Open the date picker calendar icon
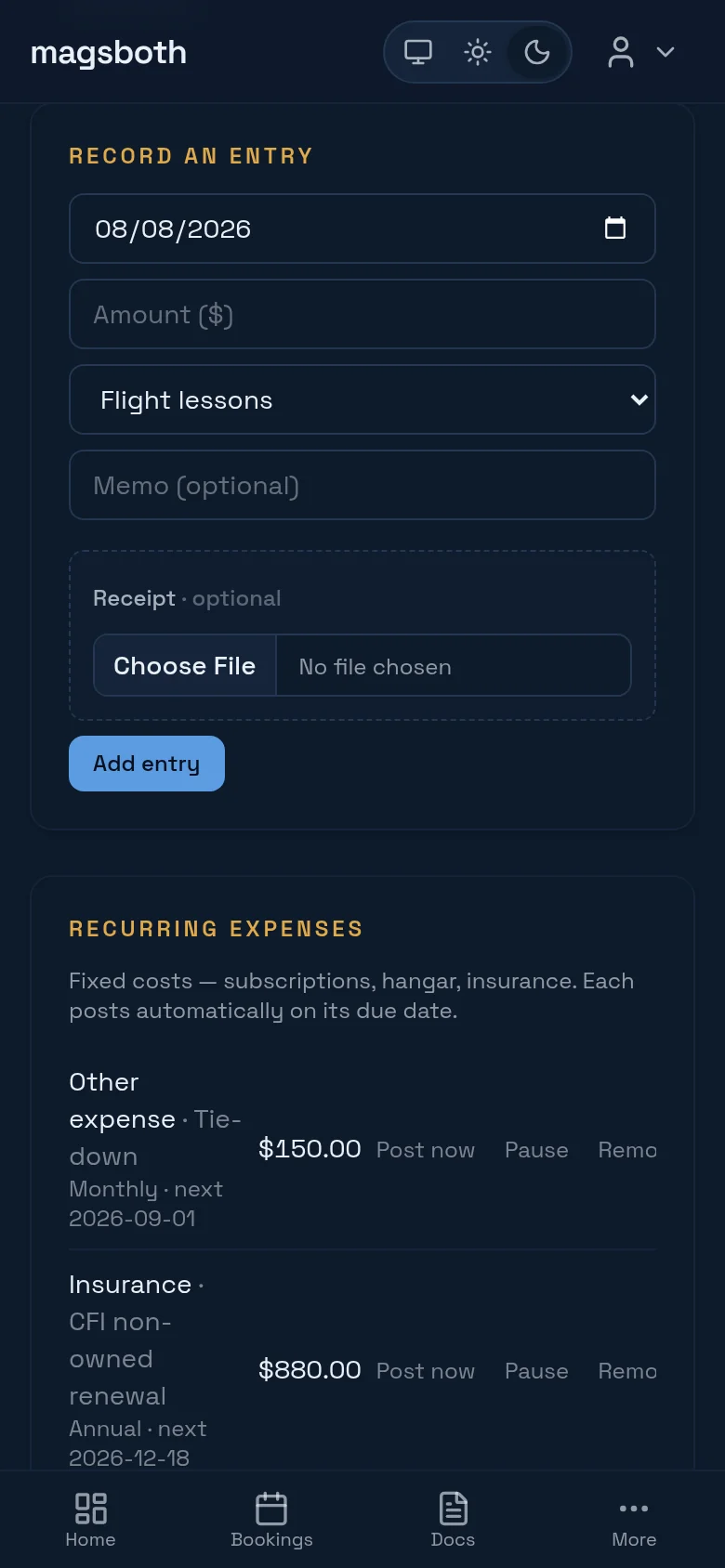This screenshot has width=725, height=1568. click(615, 228)
